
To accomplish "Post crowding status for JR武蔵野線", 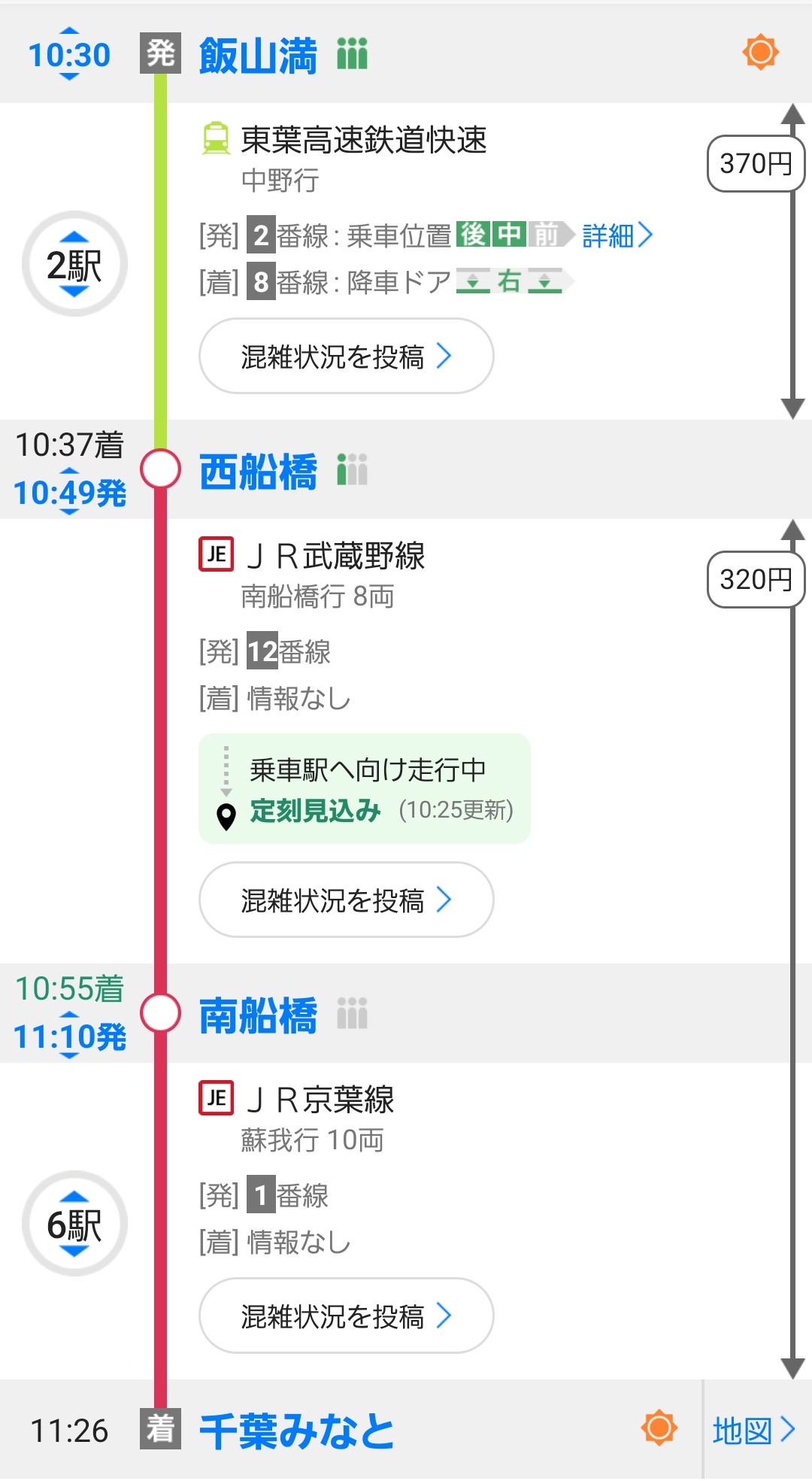I will 346,900.
